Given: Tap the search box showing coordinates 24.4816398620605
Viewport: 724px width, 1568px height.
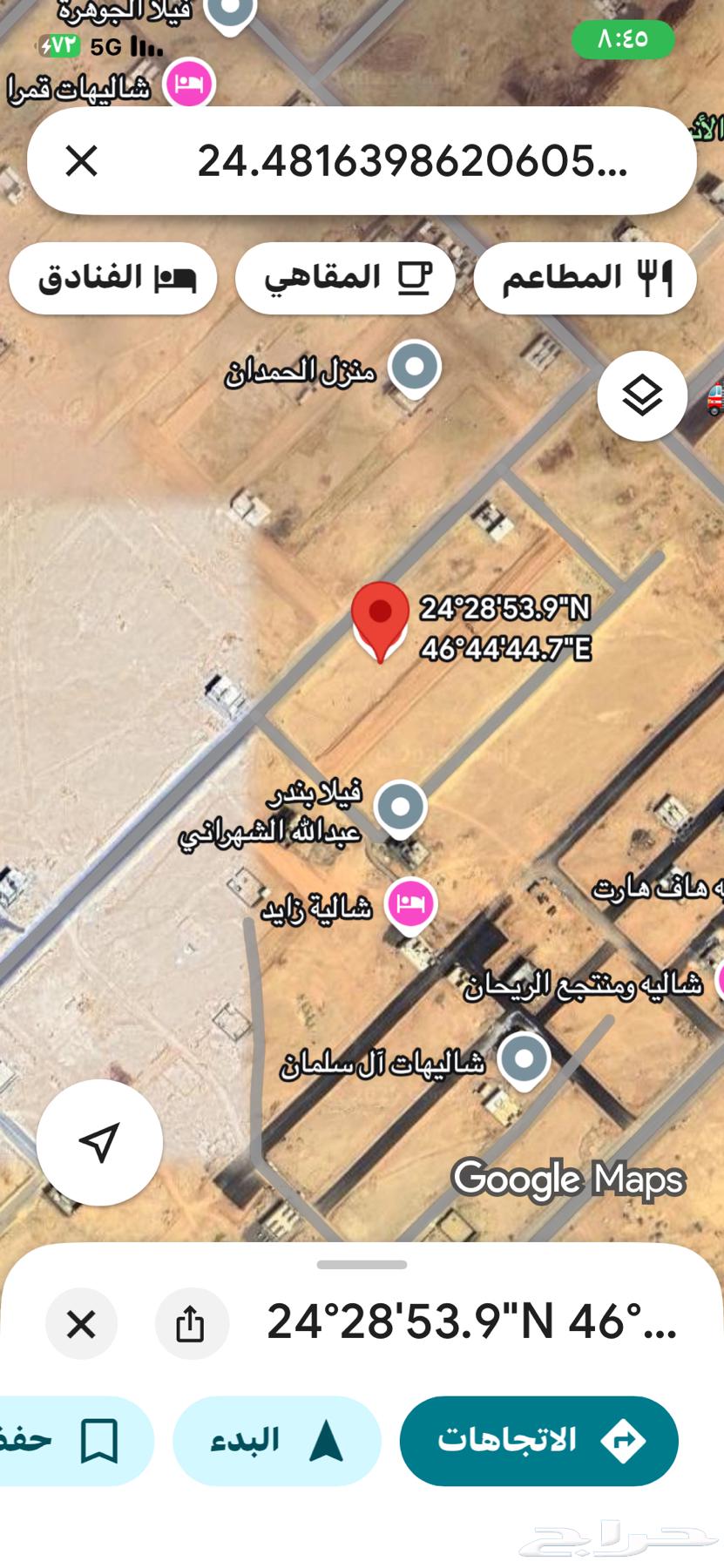Looking at the screenshot, I should pyautogui.click(x=411, y=161).
